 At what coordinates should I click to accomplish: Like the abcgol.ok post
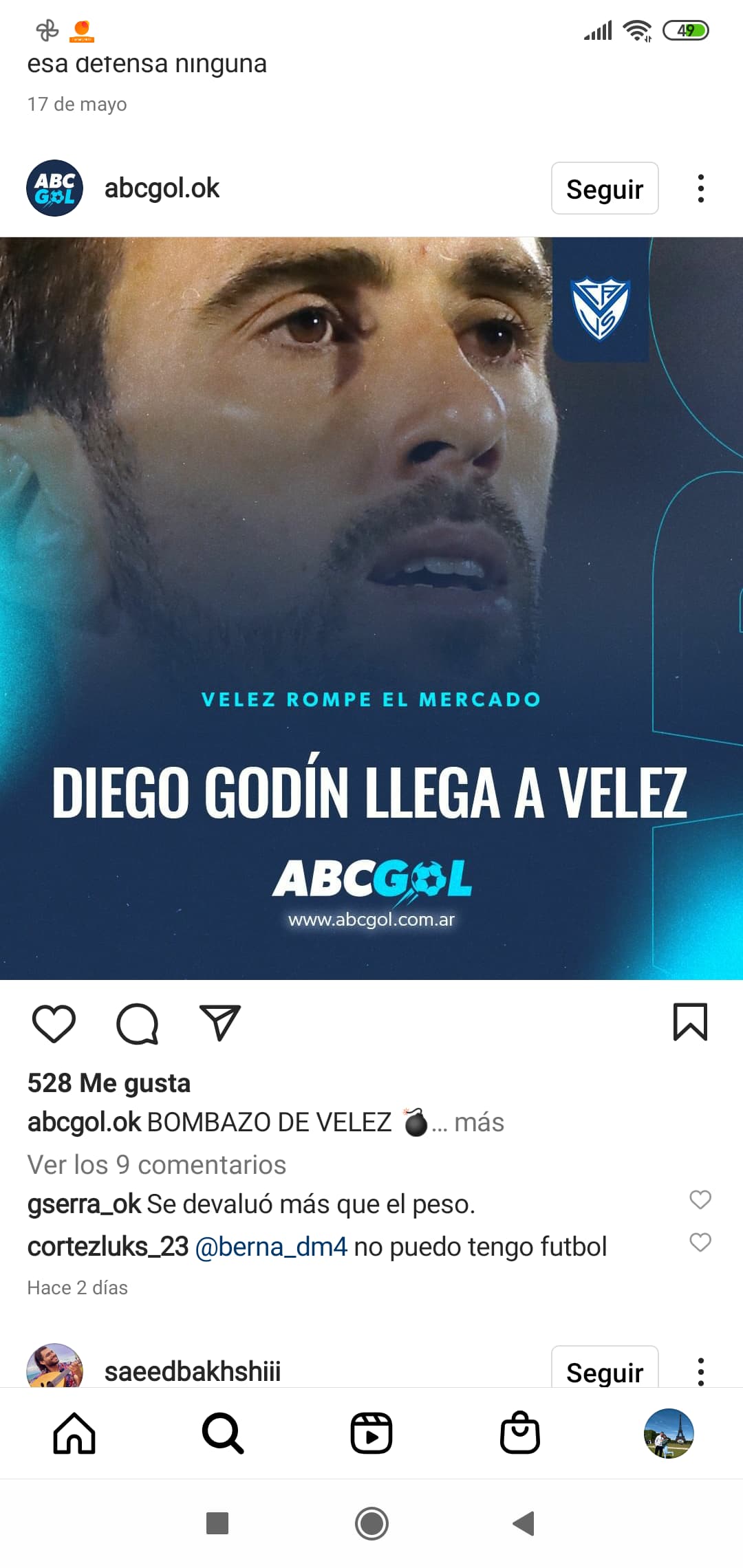pos(54,1023)
